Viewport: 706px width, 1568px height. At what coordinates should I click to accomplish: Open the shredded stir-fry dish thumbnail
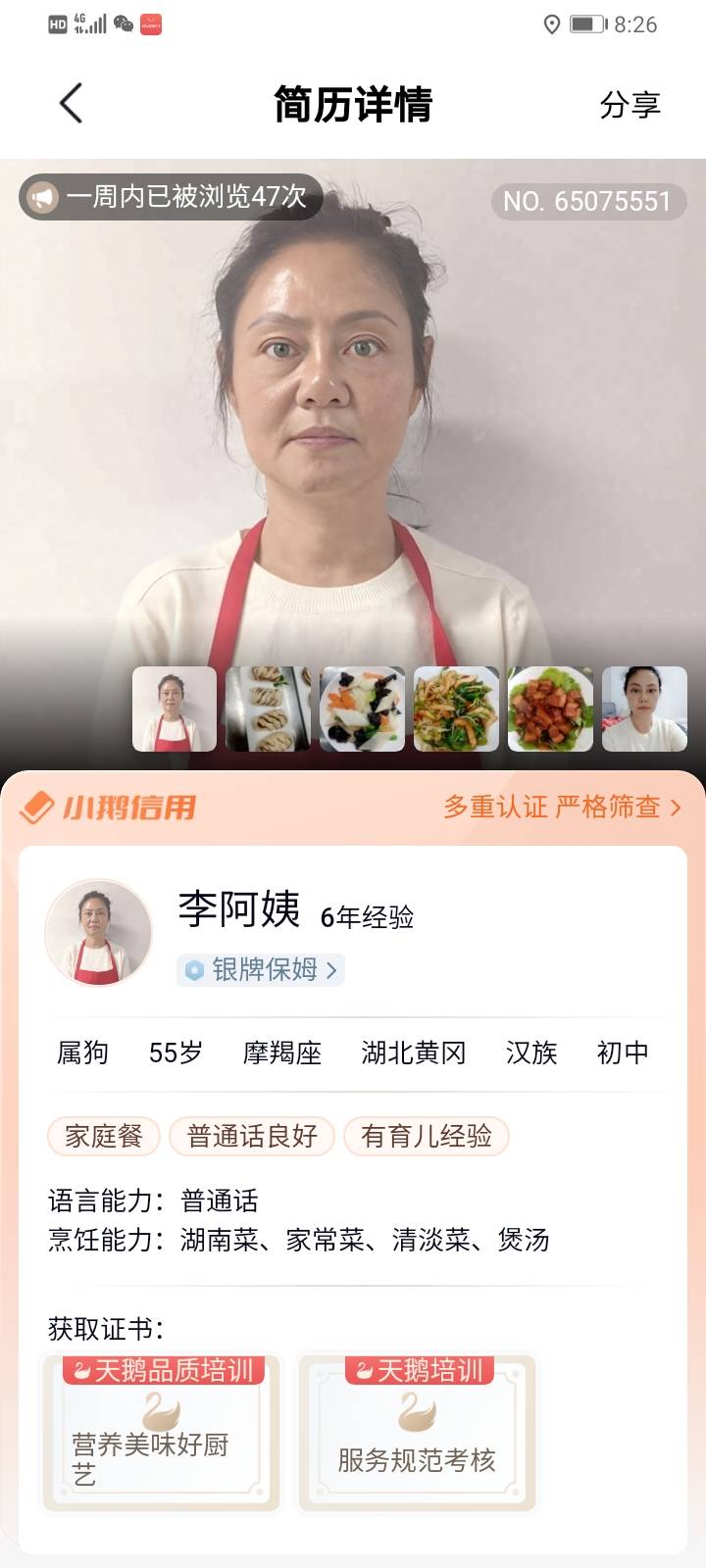pos(456,709)
